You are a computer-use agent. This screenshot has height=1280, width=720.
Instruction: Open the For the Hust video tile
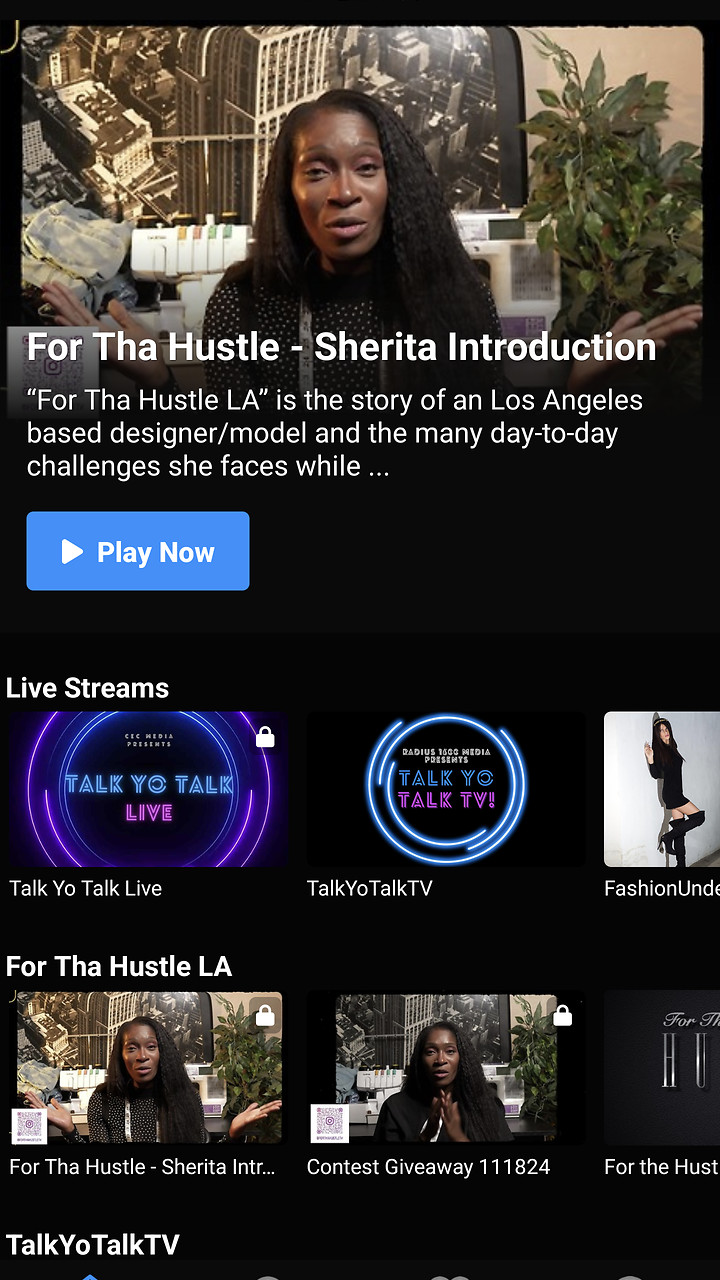tap(662, 1068)
